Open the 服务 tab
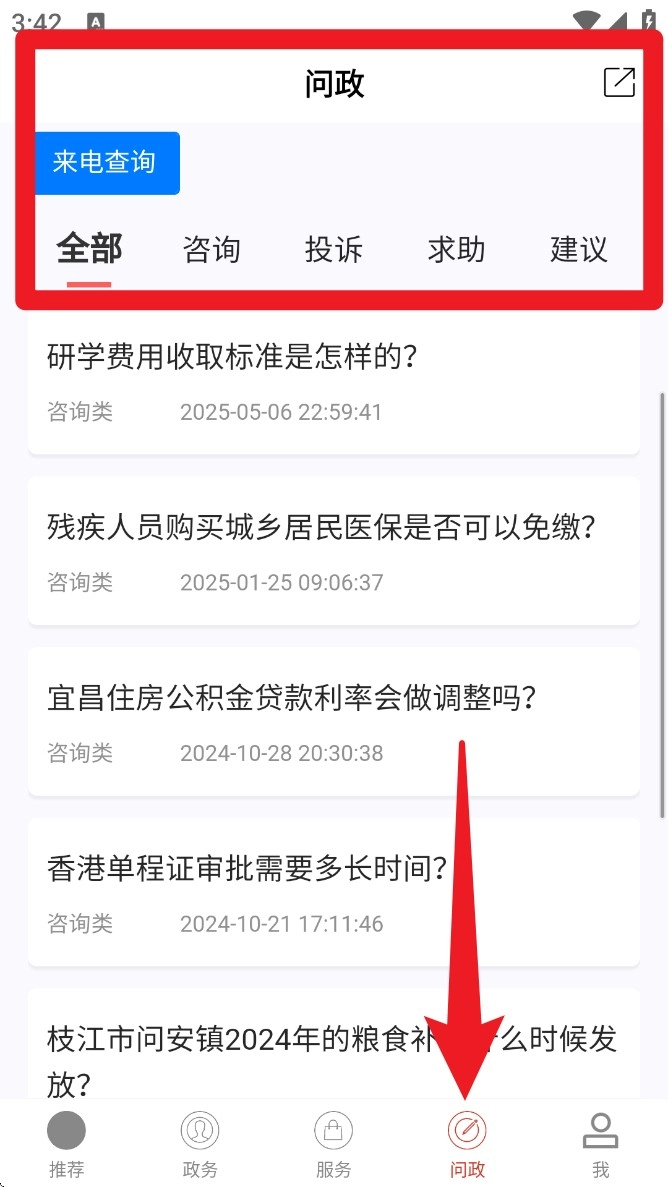Image resolution: width=668 pixels, height=1187 pixels. (333, 1144)
